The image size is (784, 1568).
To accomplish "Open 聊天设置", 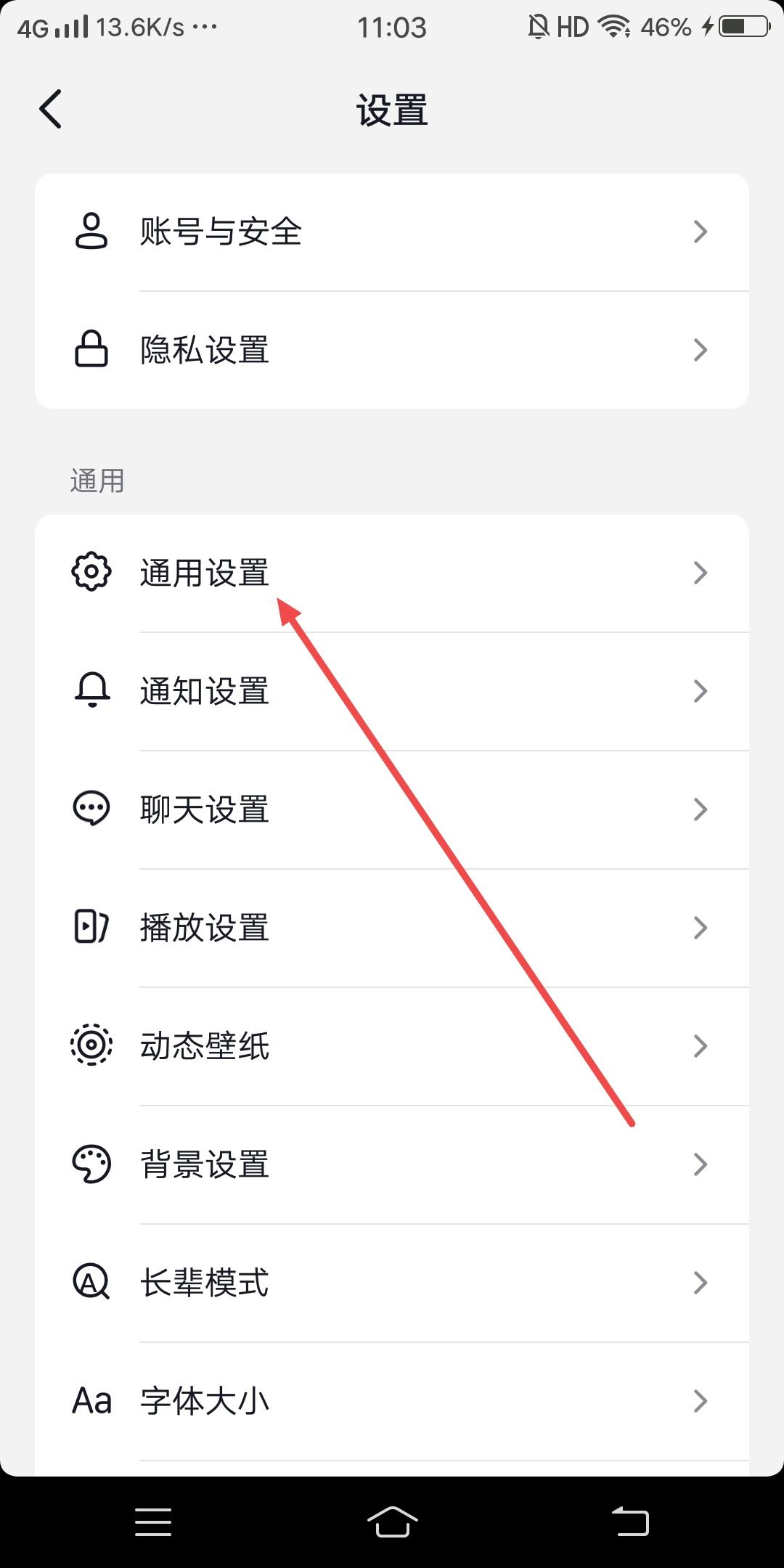I will pos(392,809).
